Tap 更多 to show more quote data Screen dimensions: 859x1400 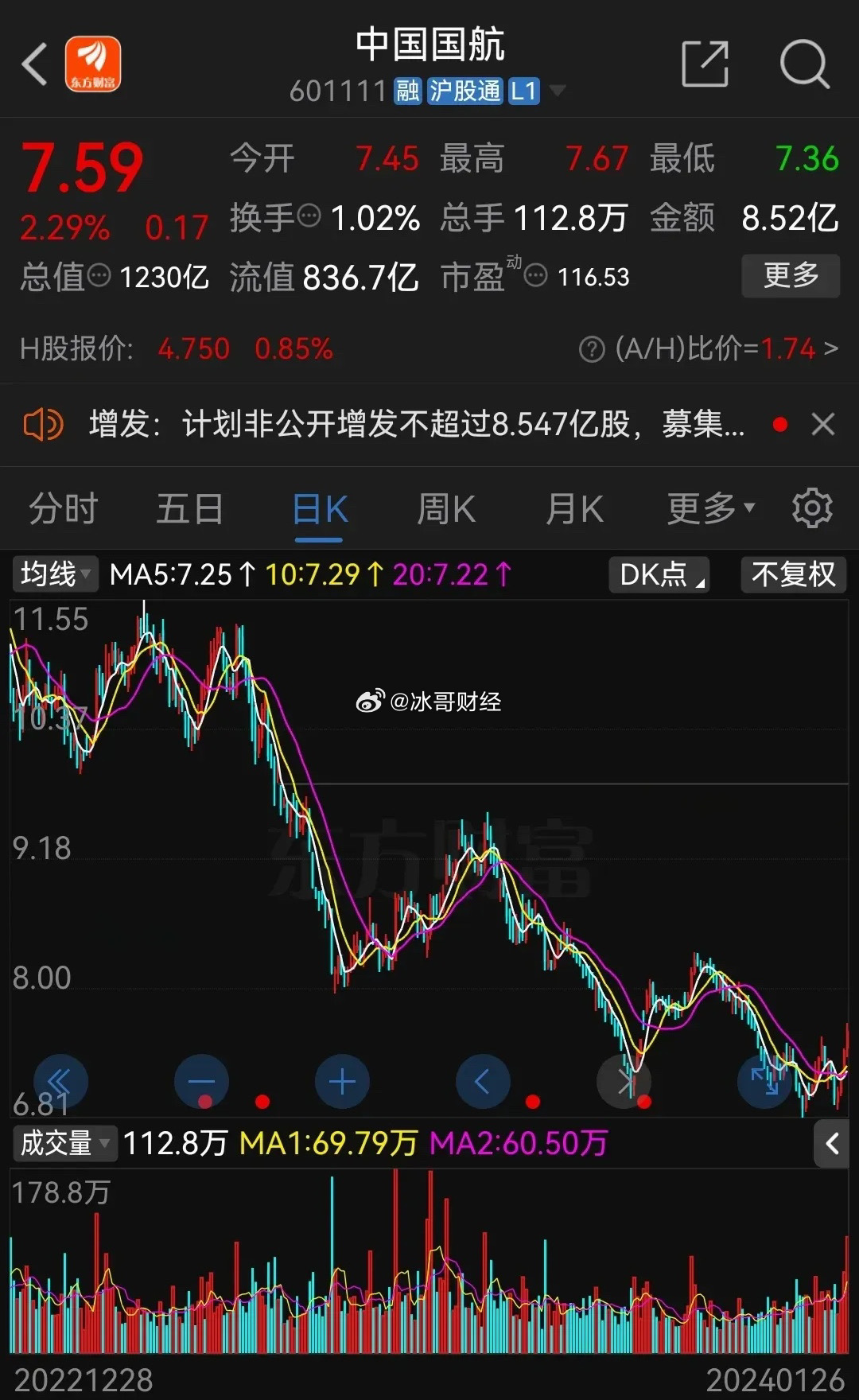click(x=790, y=276)
